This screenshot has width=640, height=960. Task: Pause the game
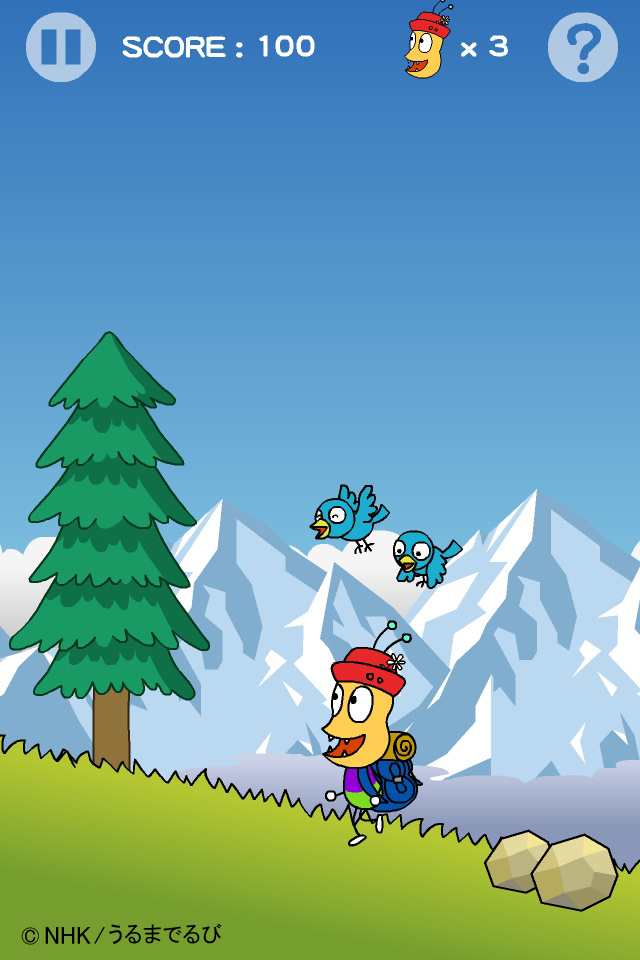pos(61,47)
